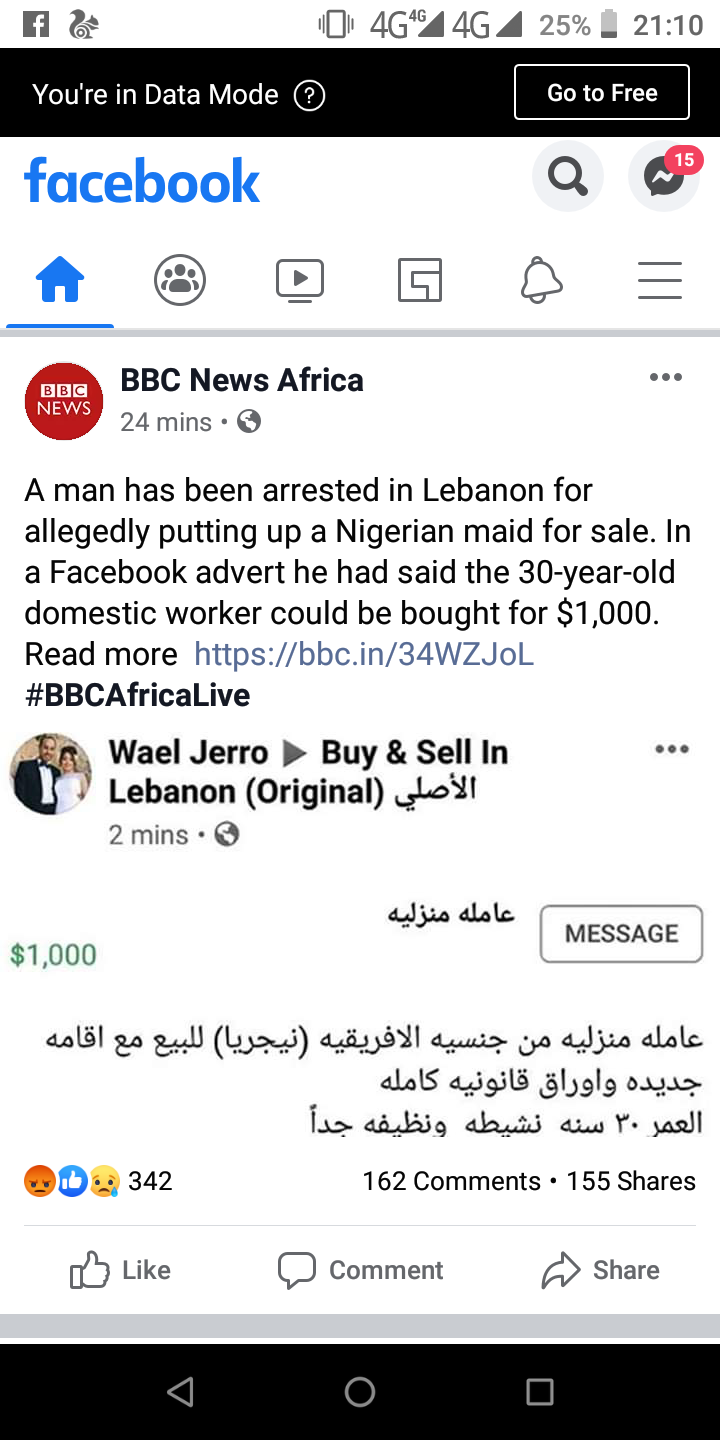
Task: Open options menu for BBC post
Action: click(x=666, y=377)
